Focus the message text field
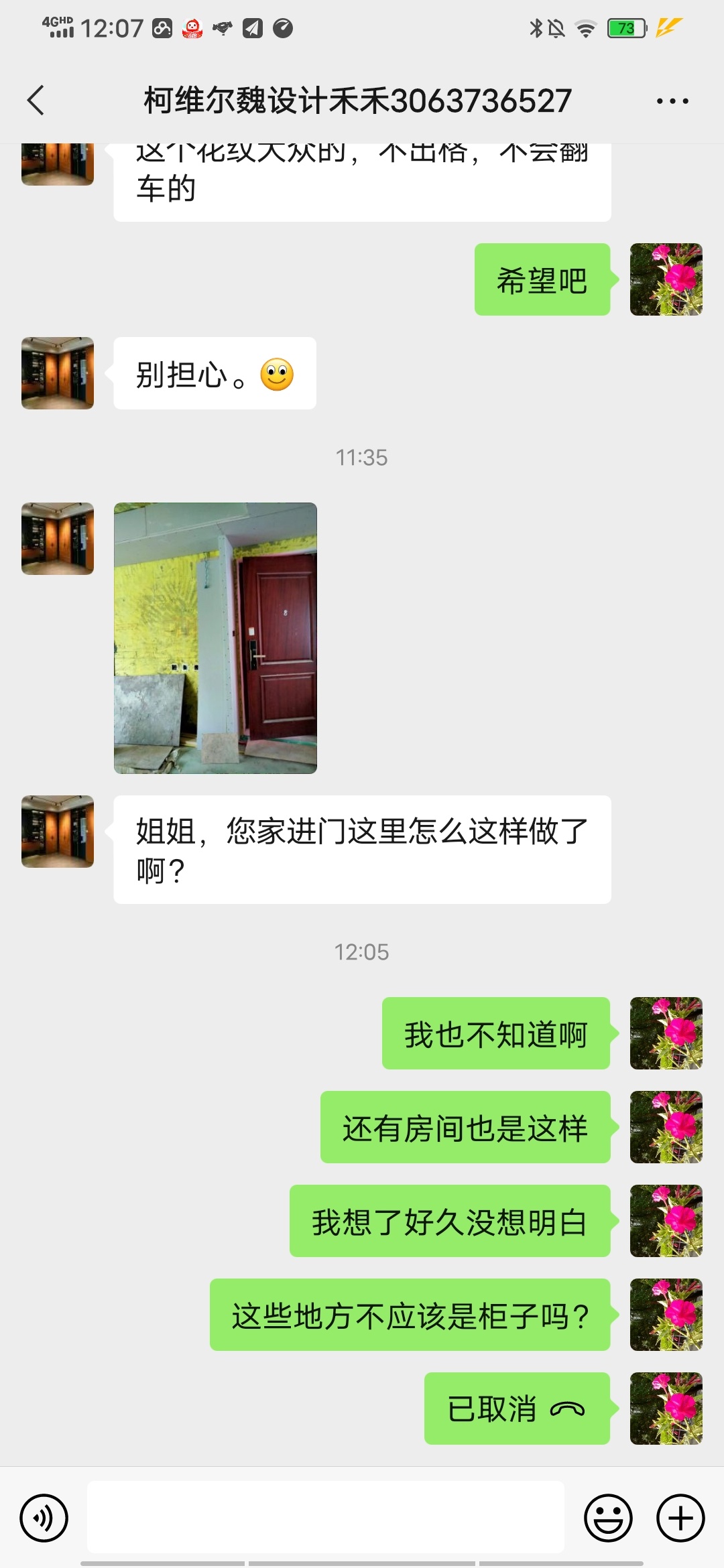 325,1517
